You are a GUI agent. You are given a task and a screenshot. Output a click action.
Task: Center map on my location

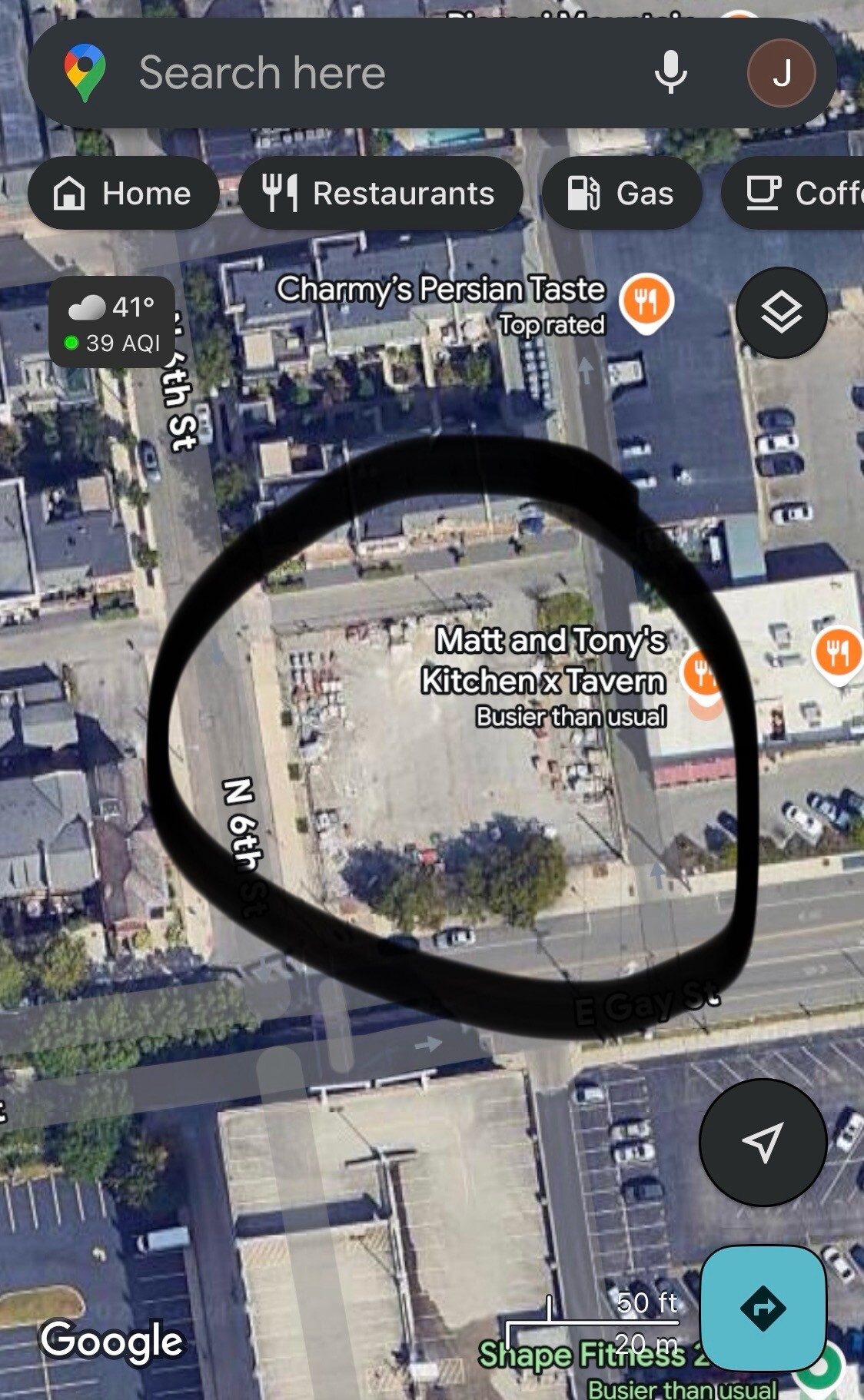(763, 1142)
